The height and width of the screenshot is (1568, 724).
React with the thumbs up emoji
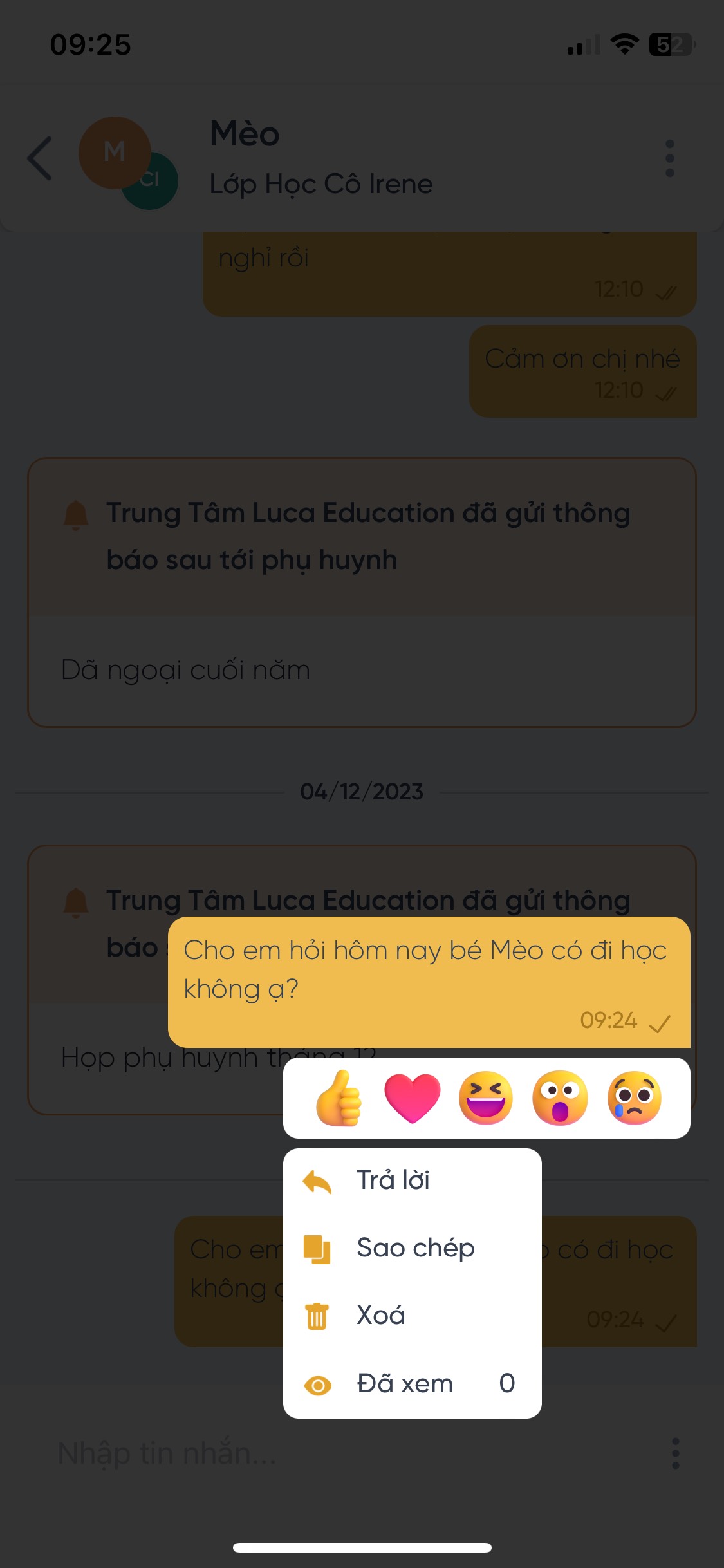pyautogui.click(x=339, y=1098)
